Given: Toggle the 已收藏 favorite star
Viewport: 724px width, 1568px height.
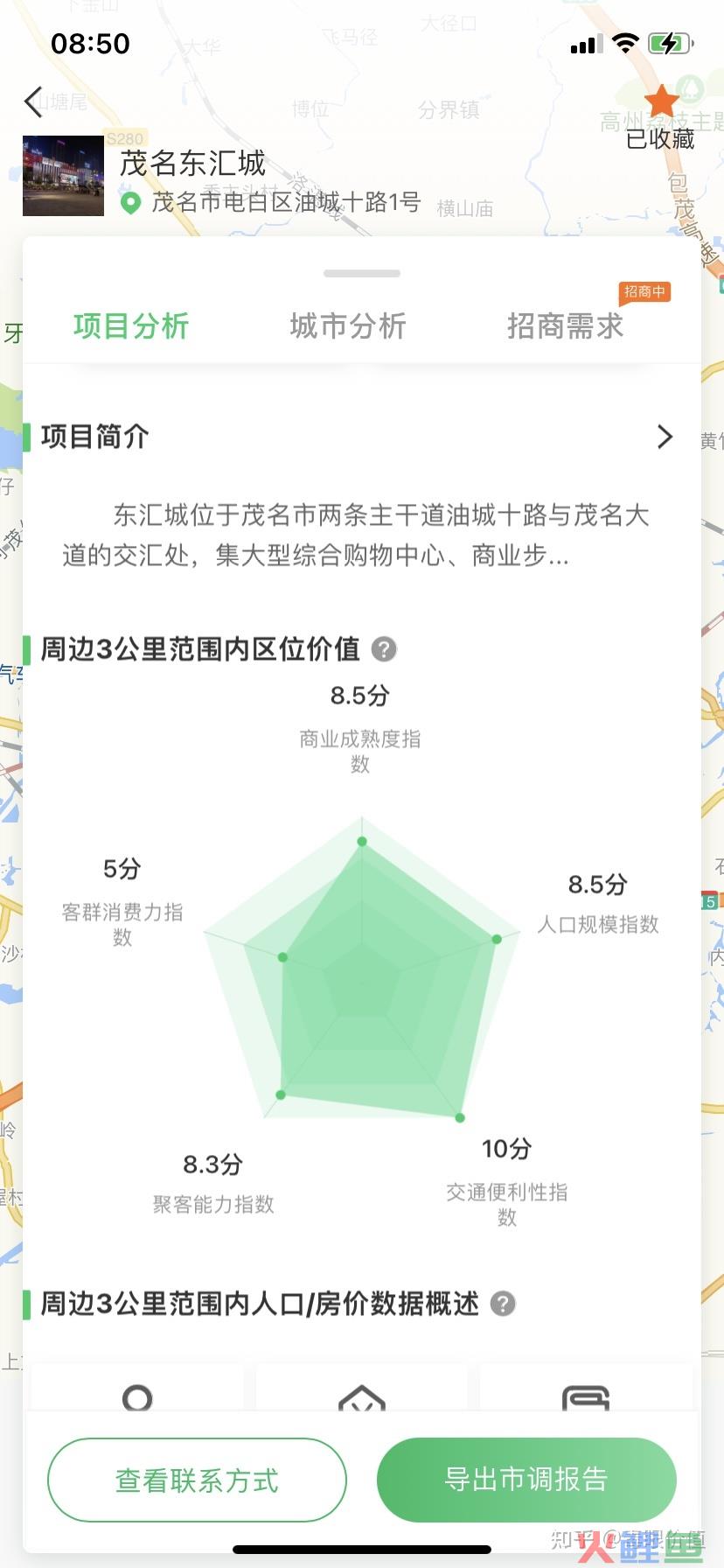Looking at the screenshot, I should [661, 103].
